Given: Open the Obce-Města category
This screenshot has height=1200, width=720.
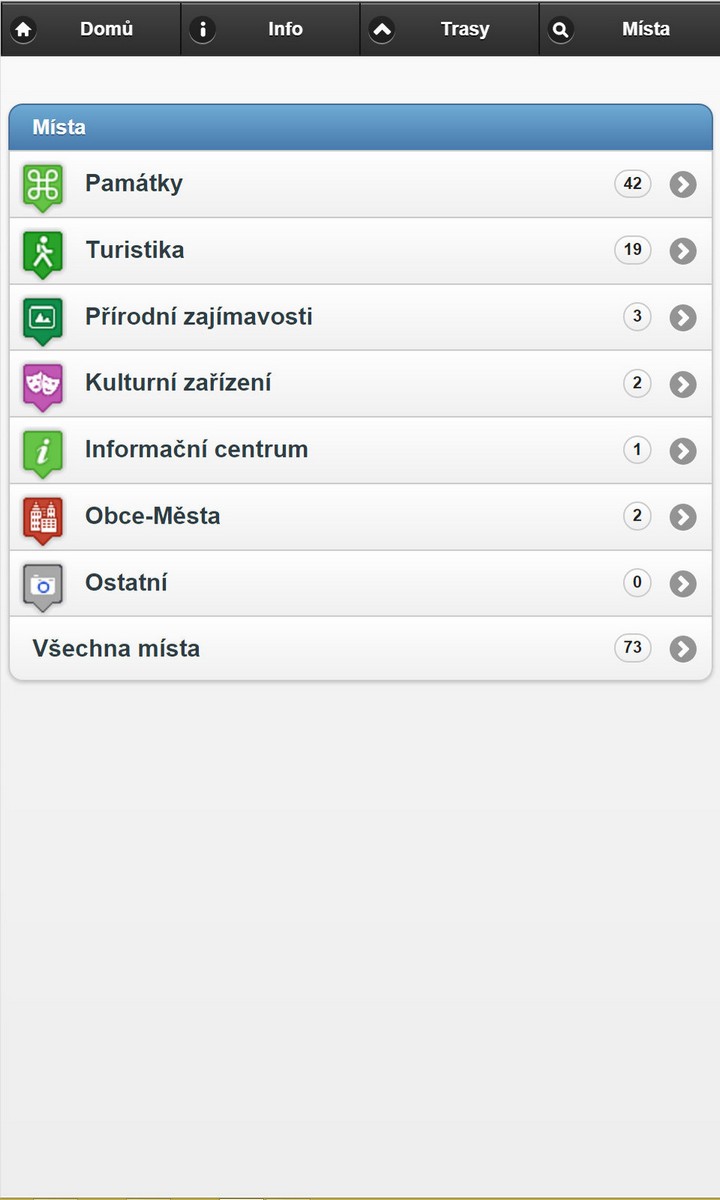Looking at the screenshot, I should (360, 517).
